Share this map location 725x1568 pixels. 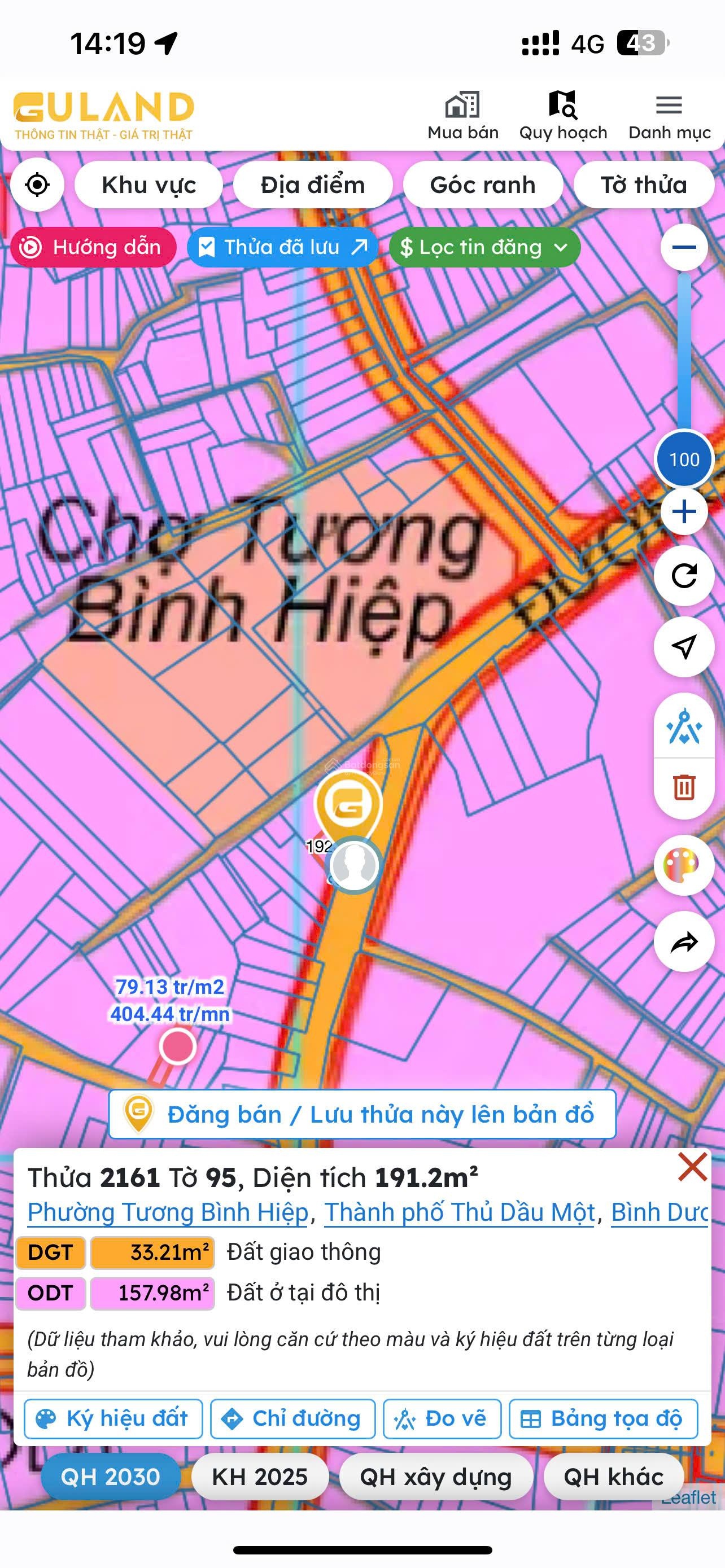pyautogui.click(x=684, y=943)
